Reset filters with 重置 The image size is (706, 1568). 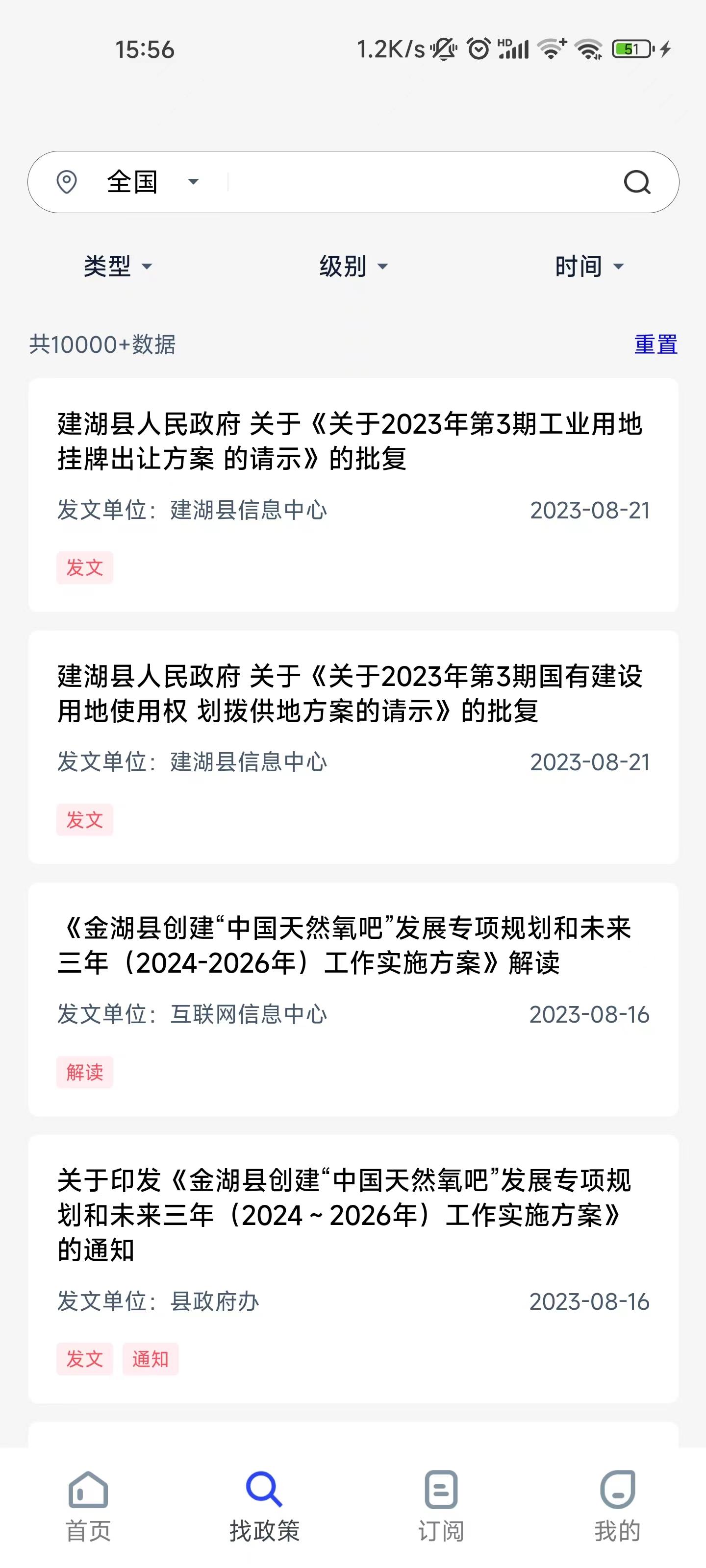click(656, 344)
